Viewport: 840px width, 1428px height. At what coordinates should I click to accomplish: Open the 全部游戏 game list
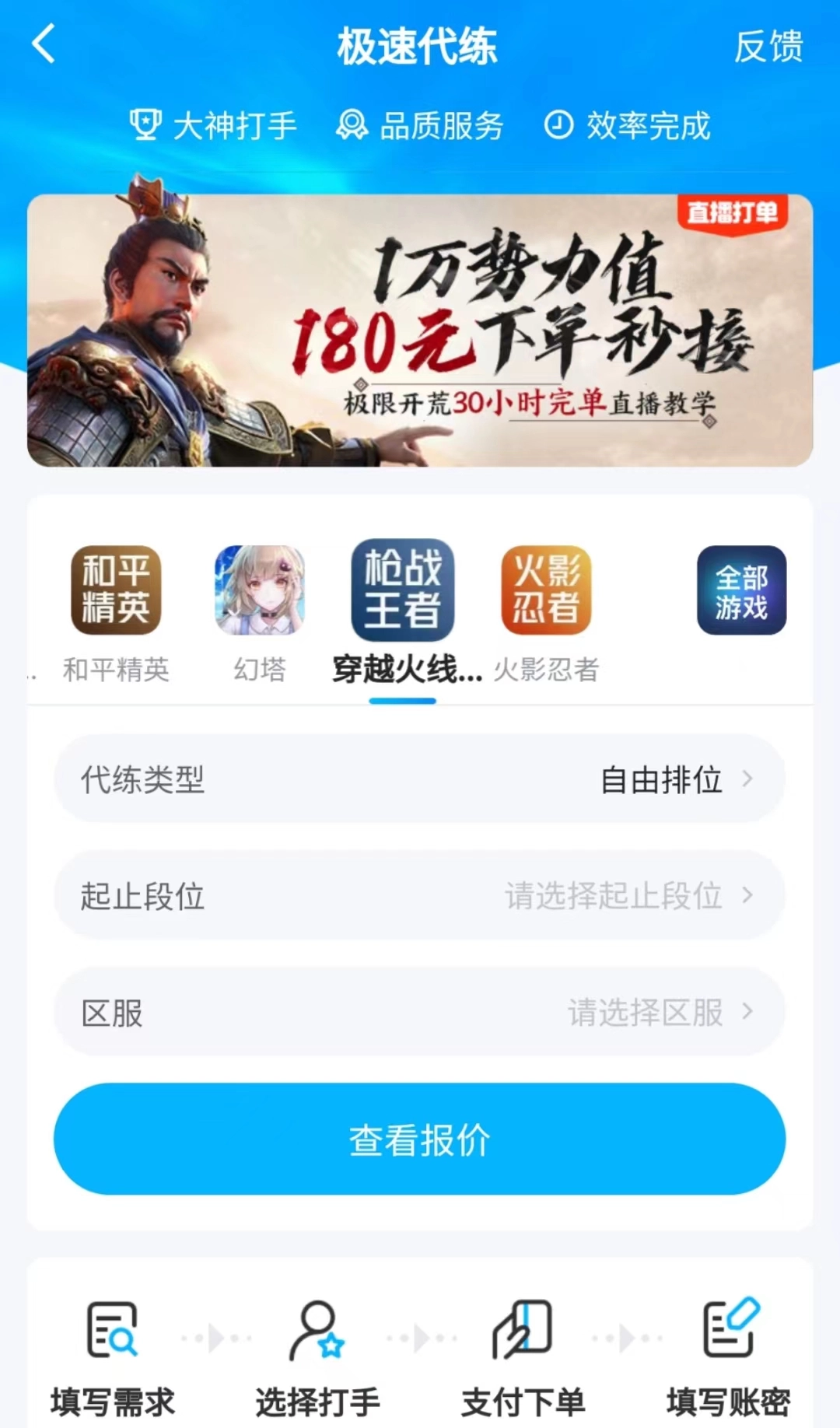coord(741,590)
